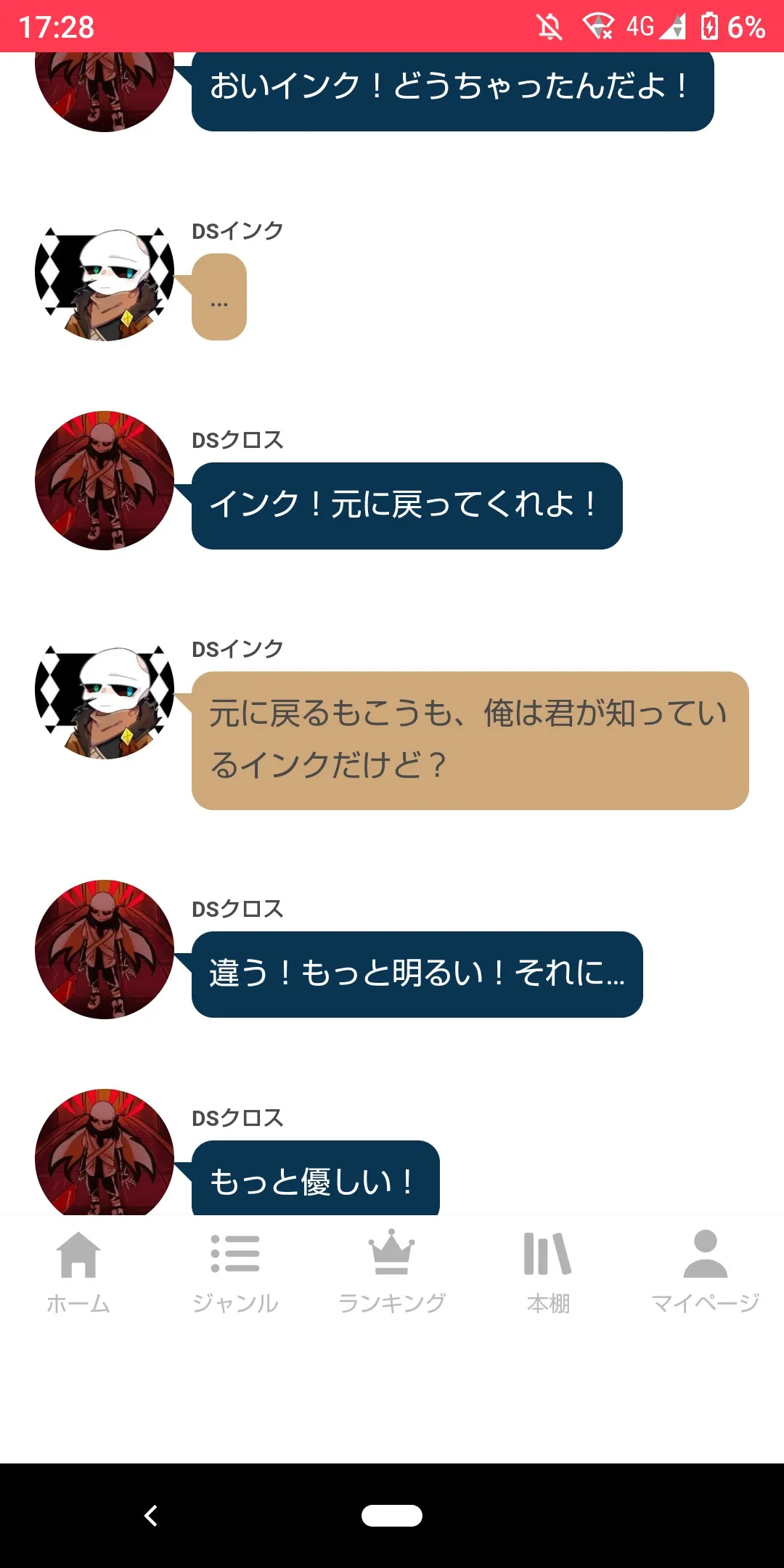Open the ランキング tab
The width and height of the screenshot is (784, 1568).
click(x=392, y=1272)
